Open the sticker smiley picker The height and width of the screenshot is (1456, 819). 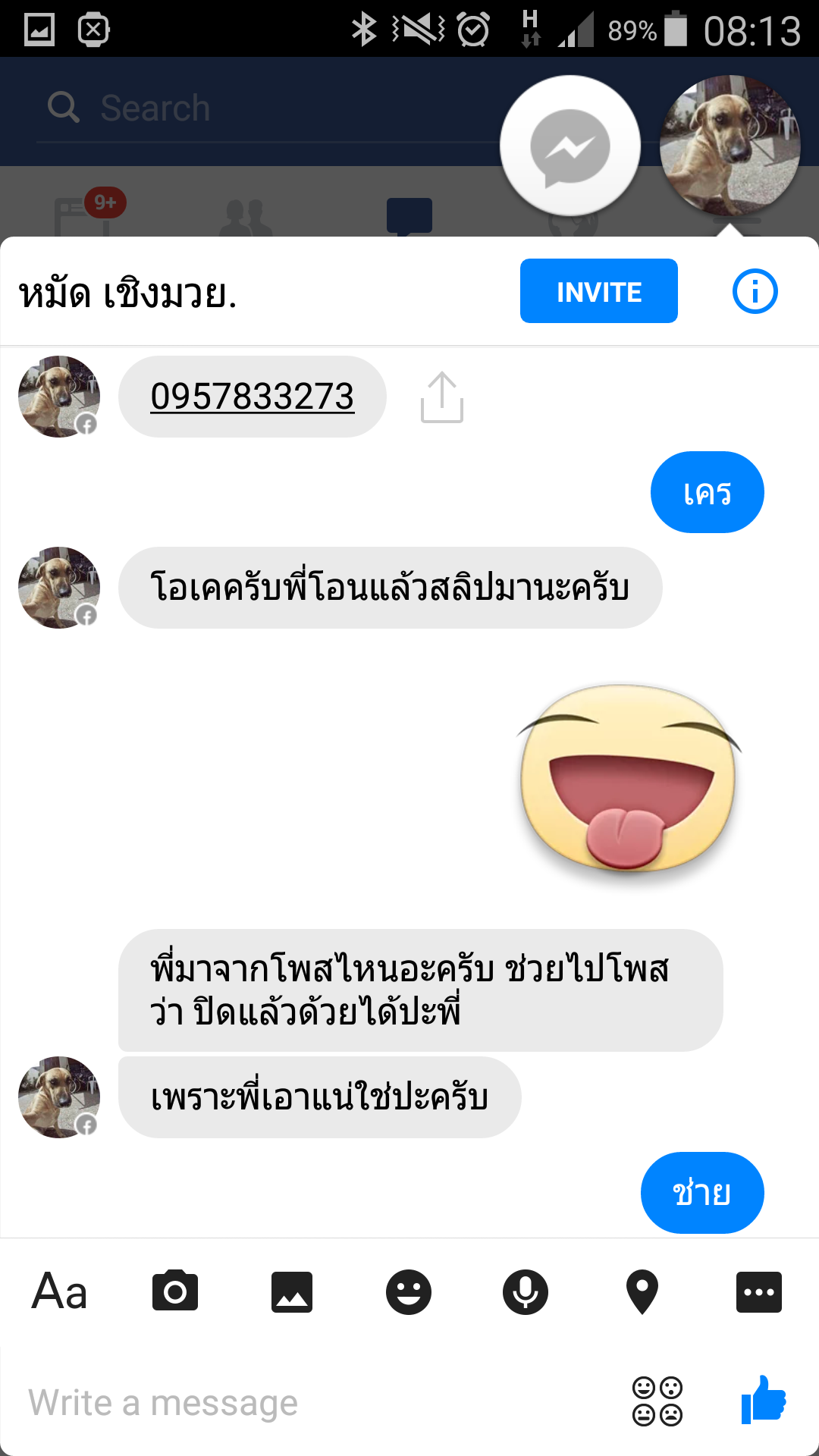[409, 1291]
